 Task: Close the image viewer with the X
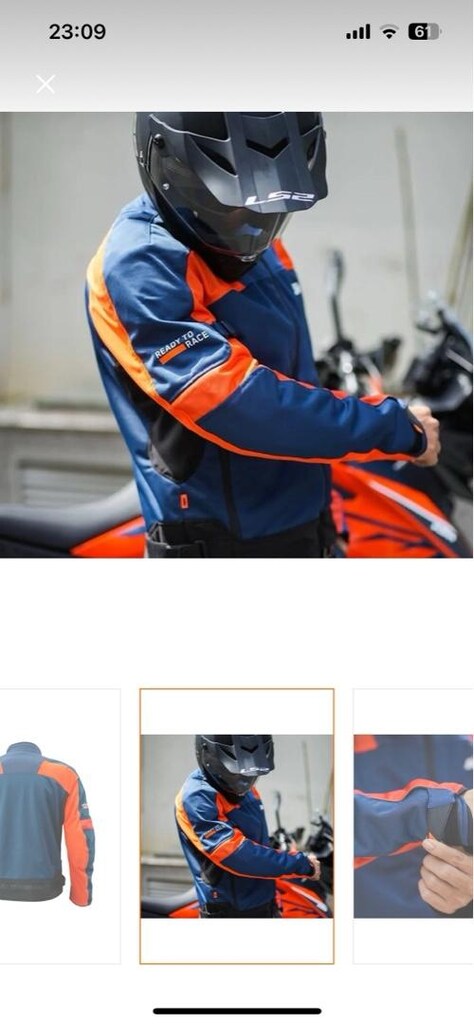pos(45,84)
